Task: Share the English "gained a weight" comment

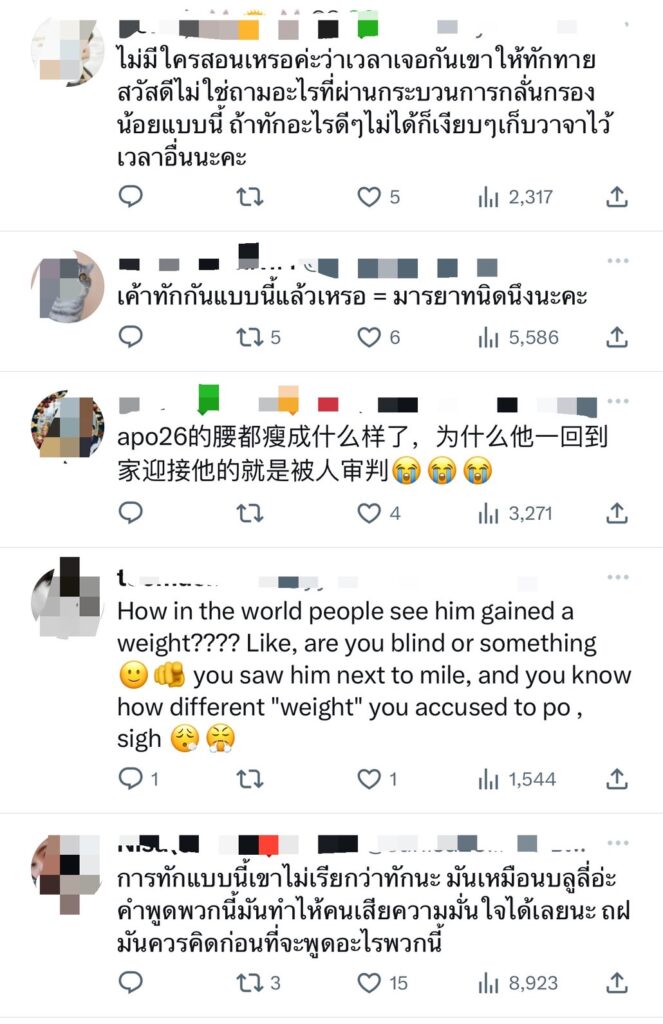Action: pyautogui.click(x=618, y=778)
